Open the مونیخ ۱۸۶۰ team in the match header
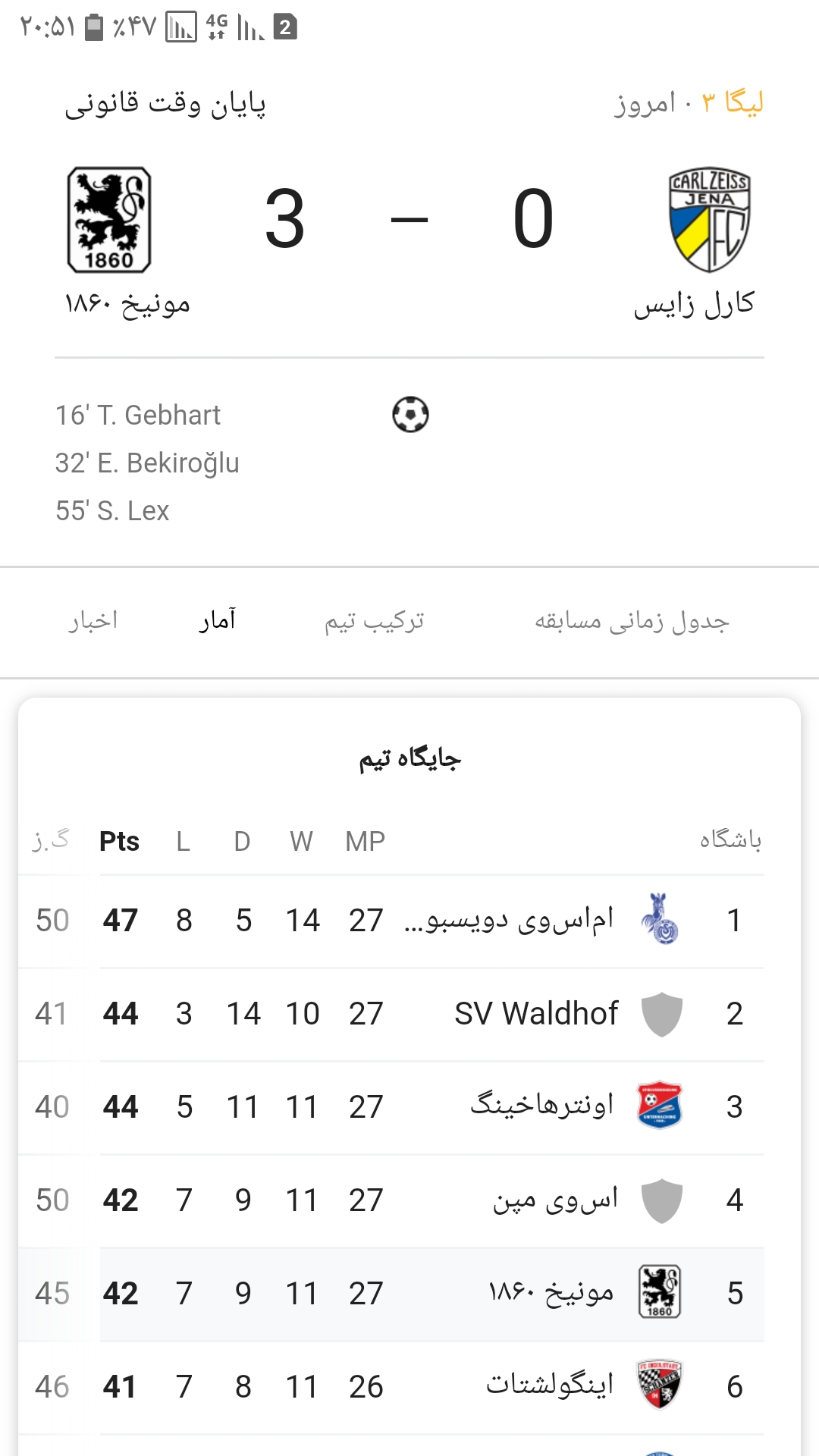The height and width of the screenshot is (1456, 819). pyautogui.click(x=127, y=243)
